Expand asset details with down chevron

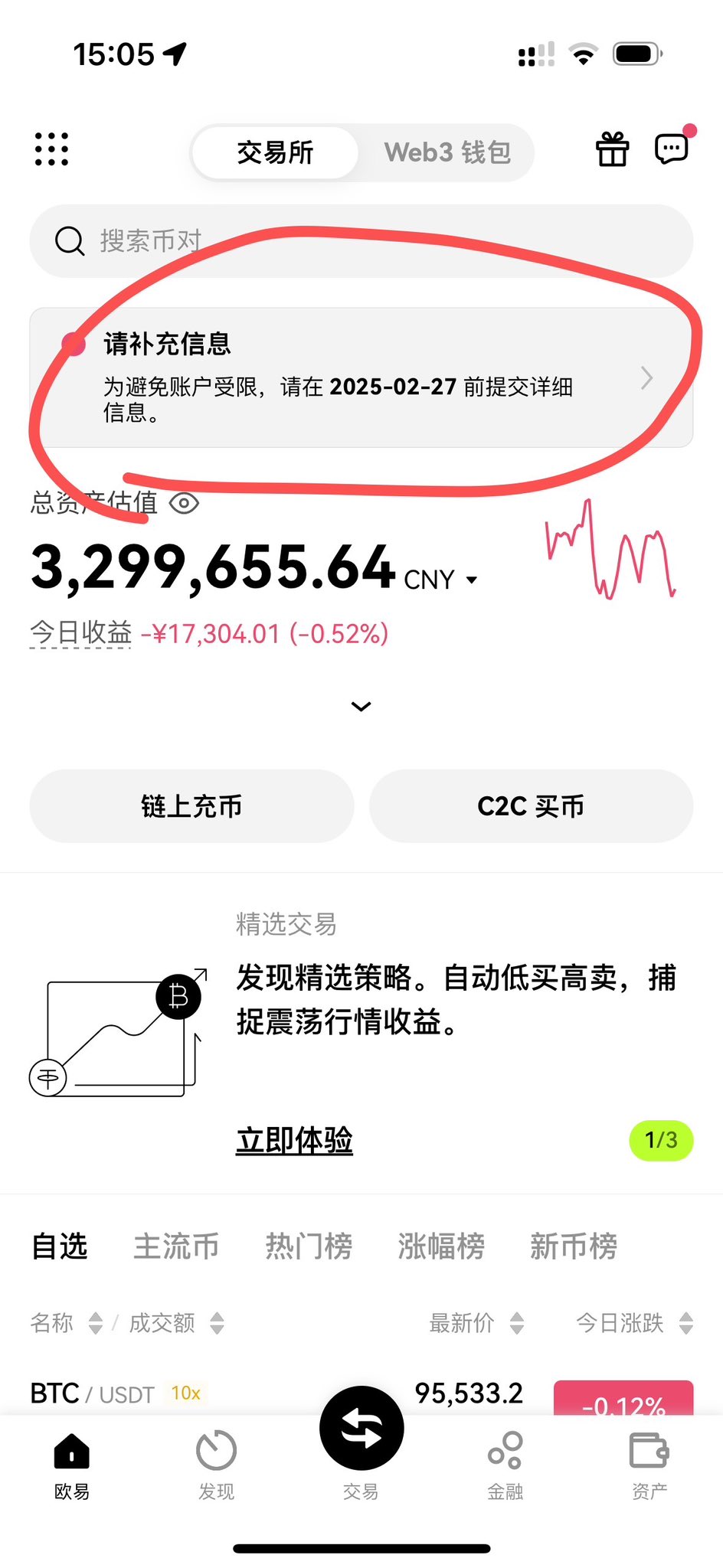click(x=361, y=706)
